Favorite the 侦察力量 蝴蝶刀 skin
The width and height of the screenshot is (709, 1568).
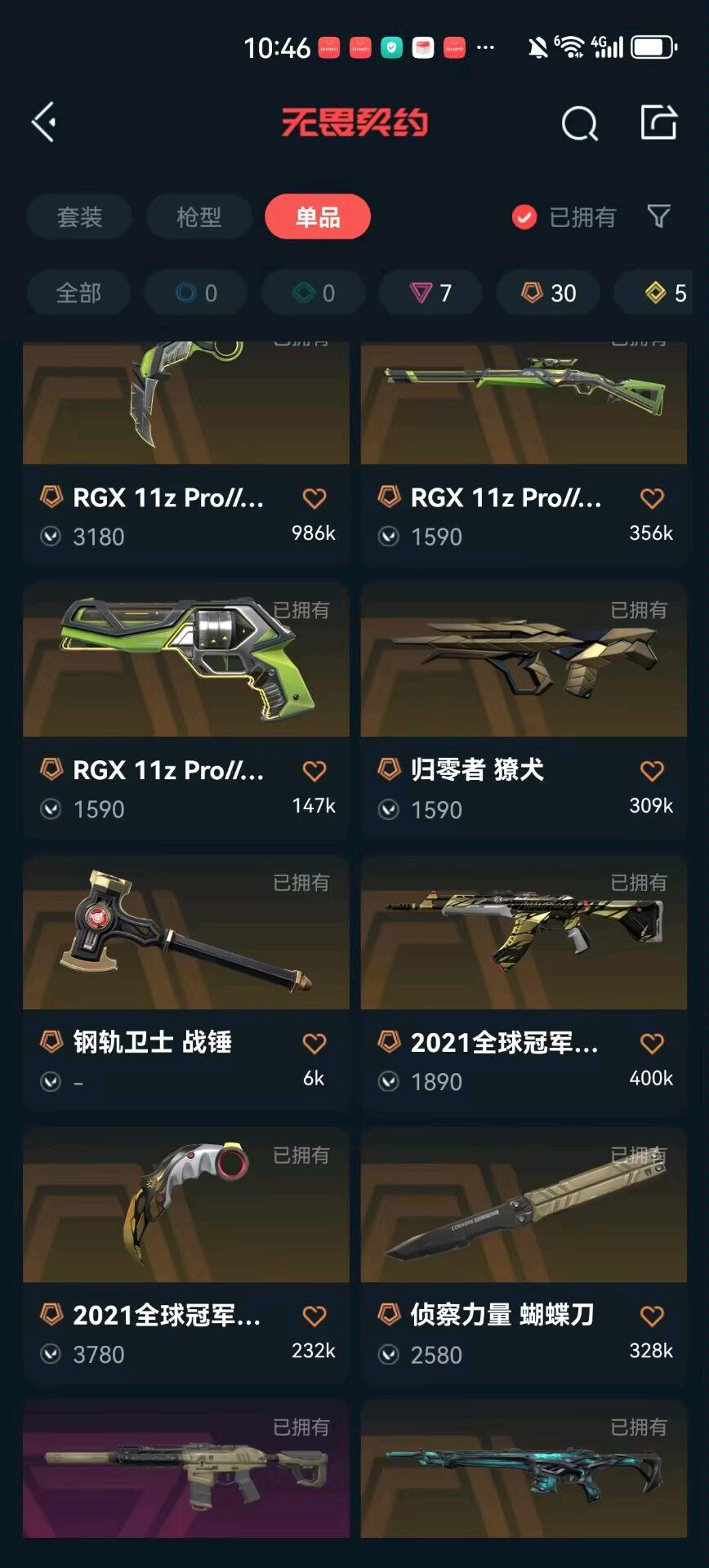pos(652,1316)
